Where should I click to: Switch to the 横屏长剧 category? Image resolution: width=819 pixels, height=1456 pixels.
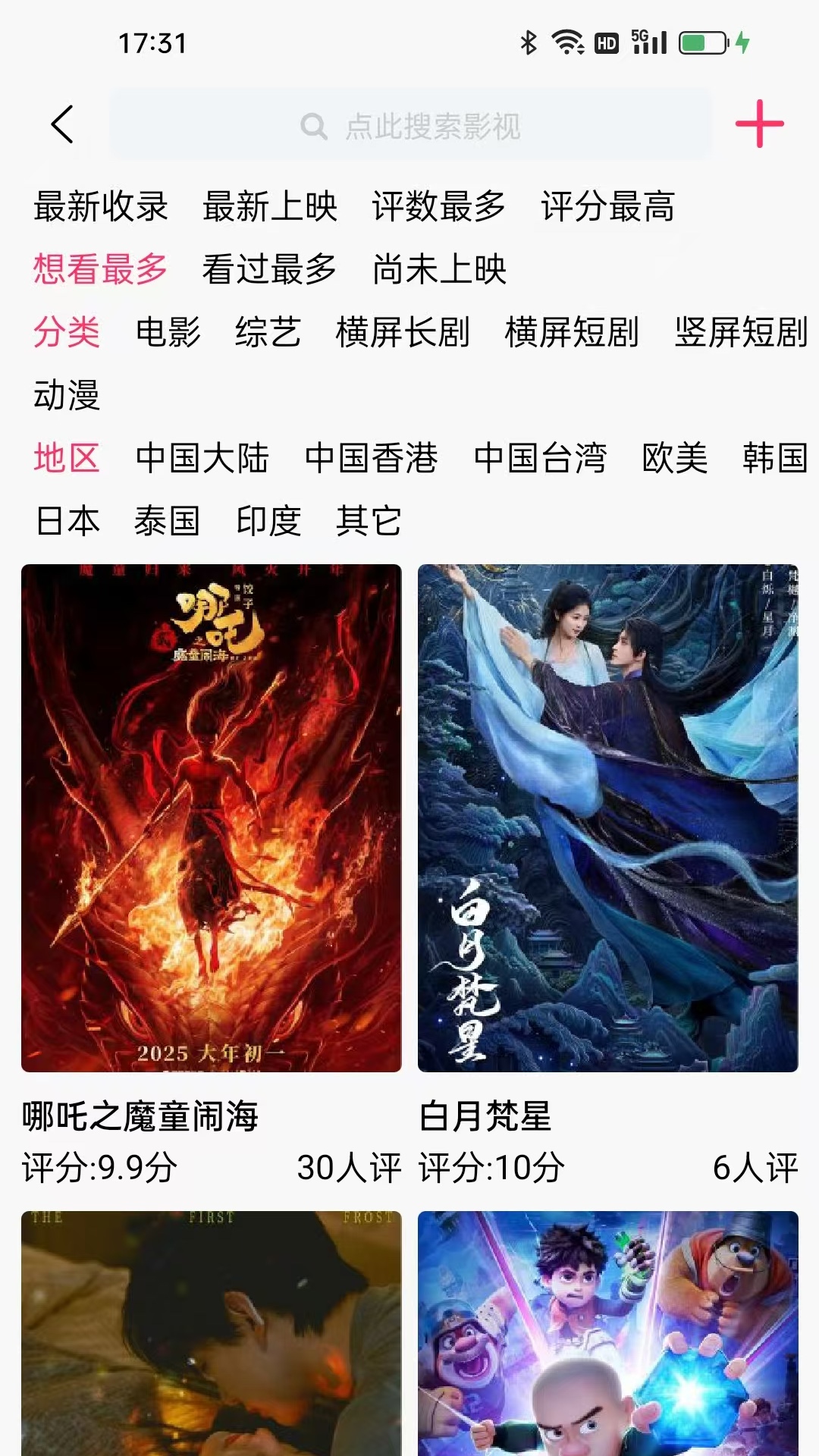(x=402, y=332)
